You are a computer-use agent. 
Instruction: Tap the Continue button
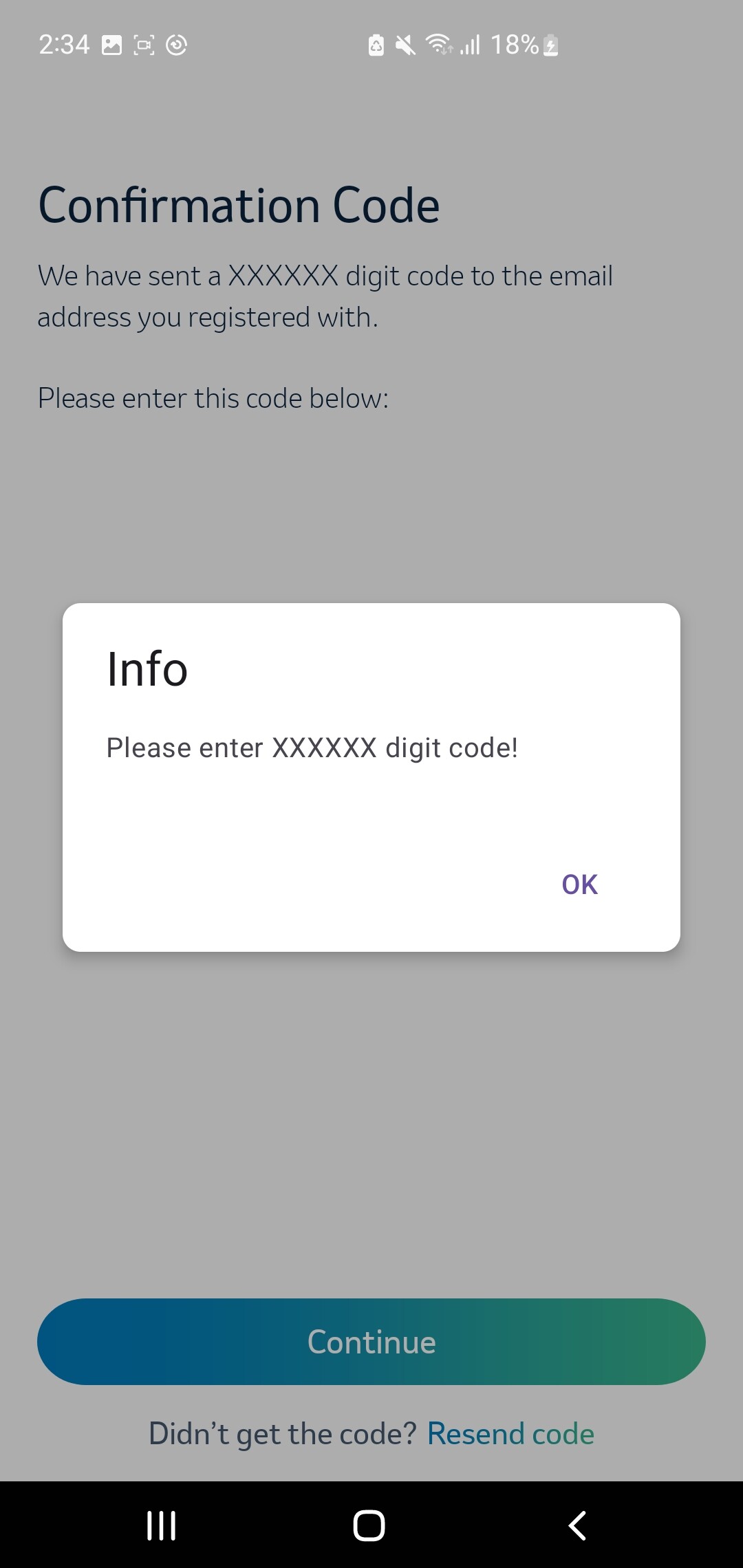pos(371,1342)
